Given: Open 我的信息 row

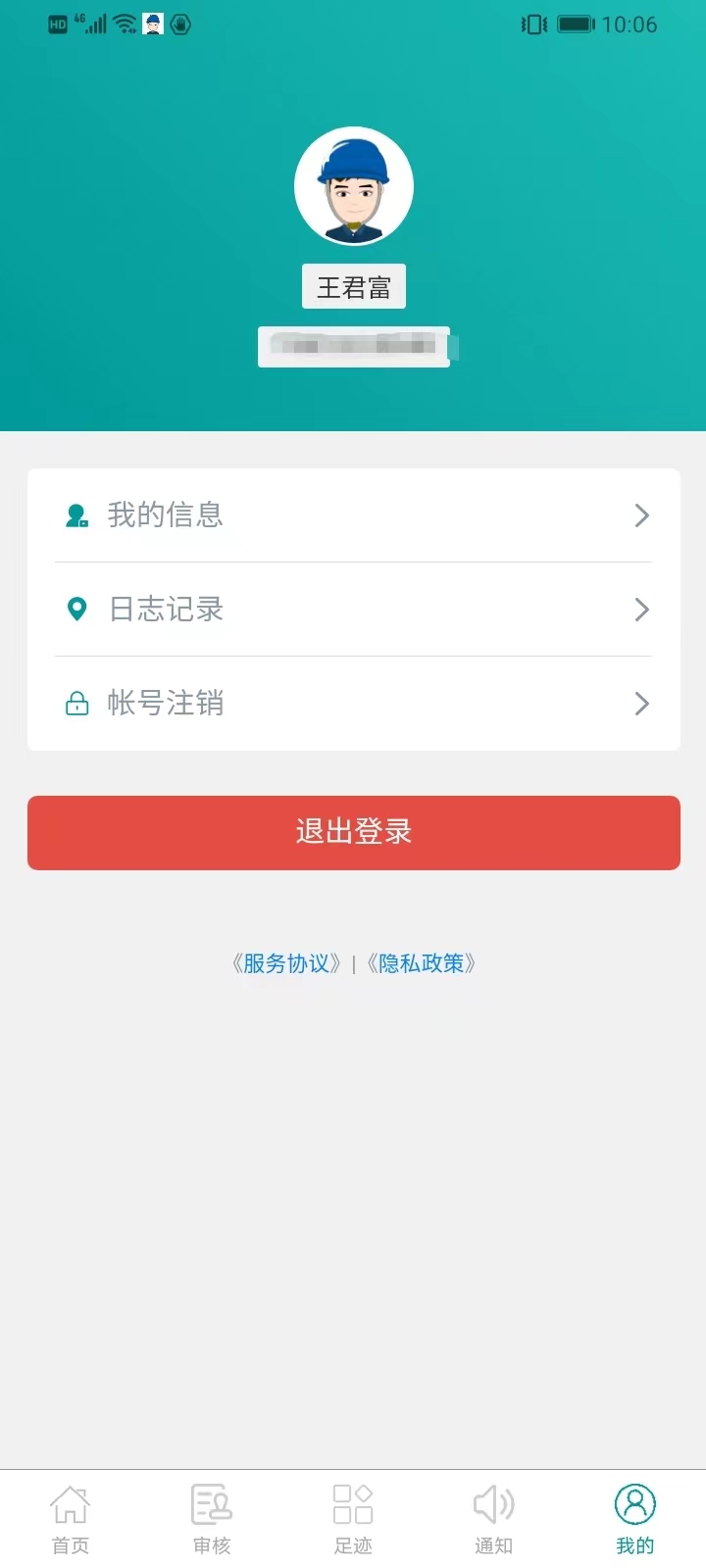Looking at the screenshot, I should [353, 515].
